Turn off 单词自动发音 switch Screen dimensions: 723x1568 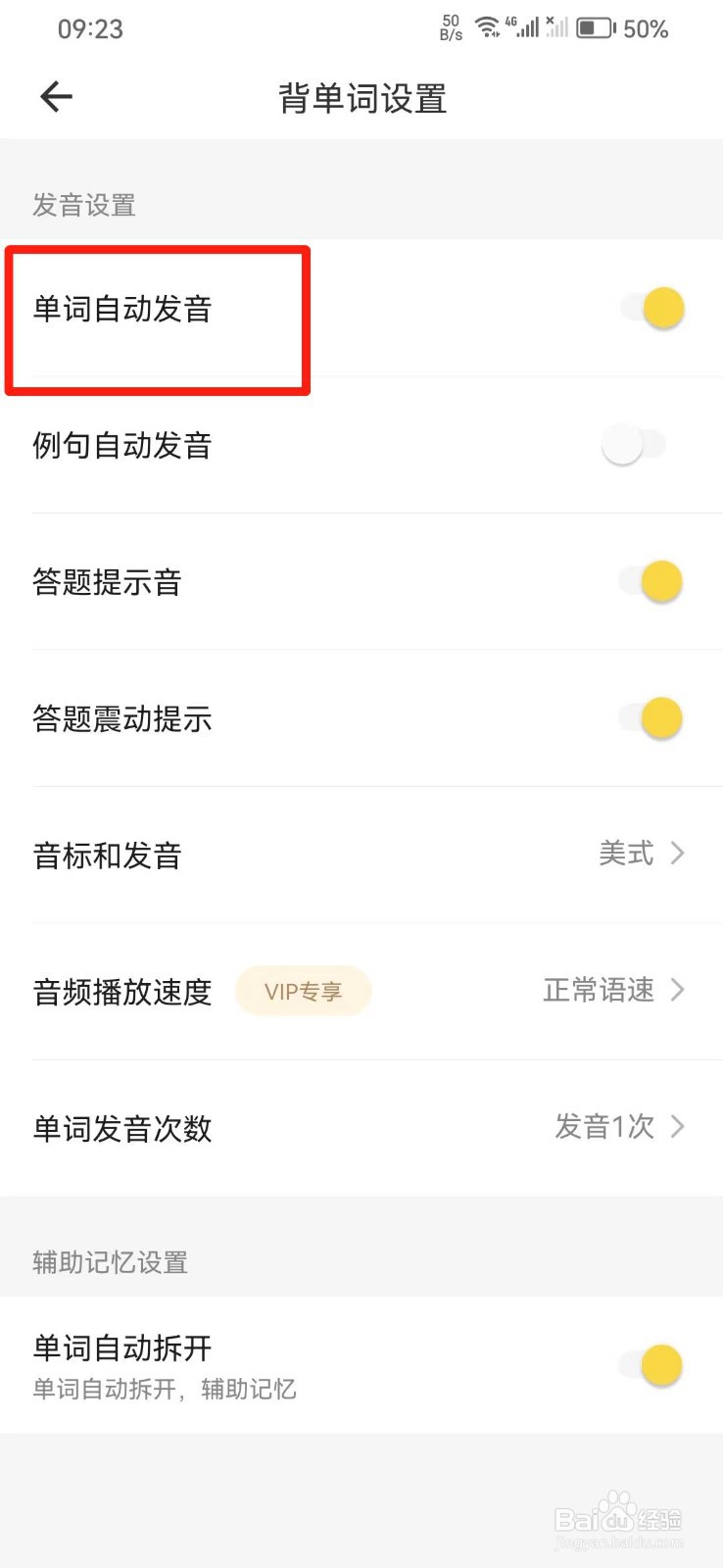[652, 309]
